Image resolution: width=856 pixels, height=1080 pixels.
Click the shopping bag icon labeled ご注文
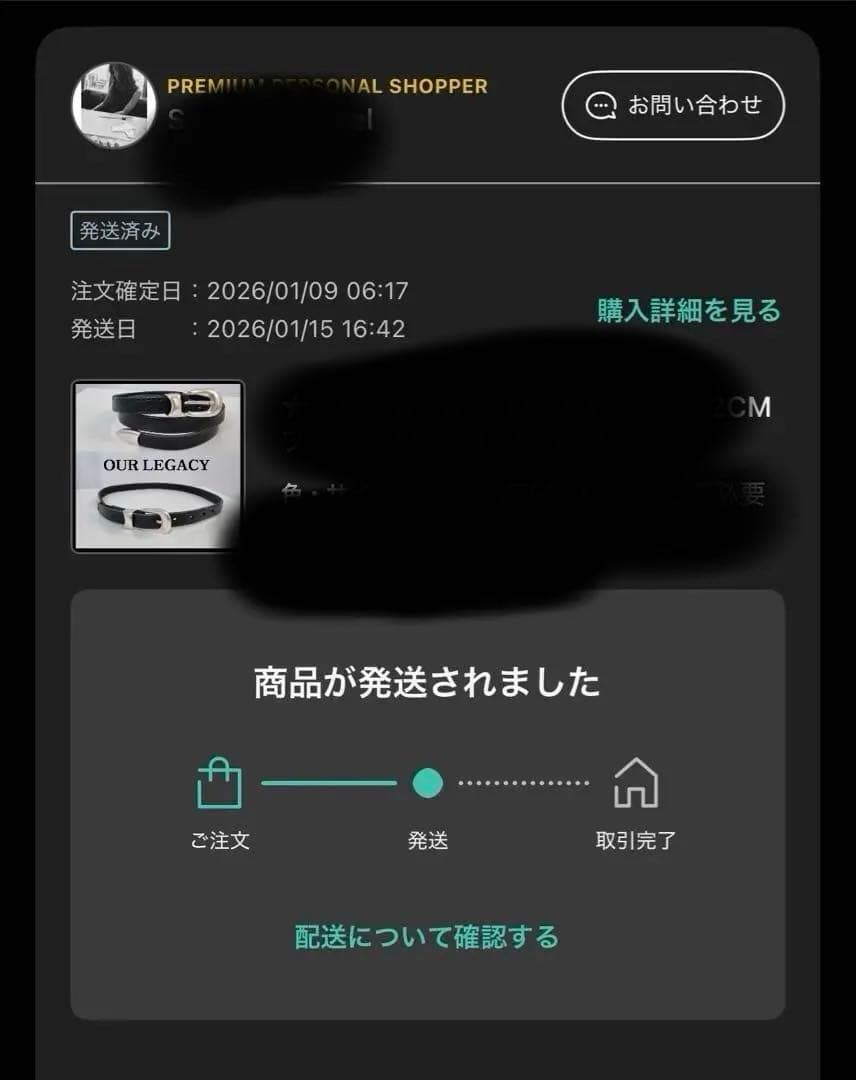[219, 782]
